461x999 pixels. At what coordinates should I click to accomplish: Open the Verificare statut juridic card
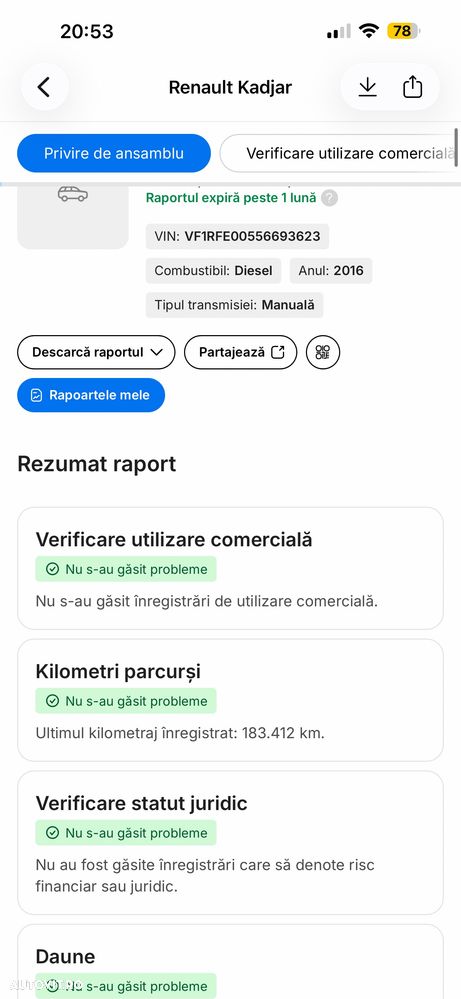(x=230, y=843)
